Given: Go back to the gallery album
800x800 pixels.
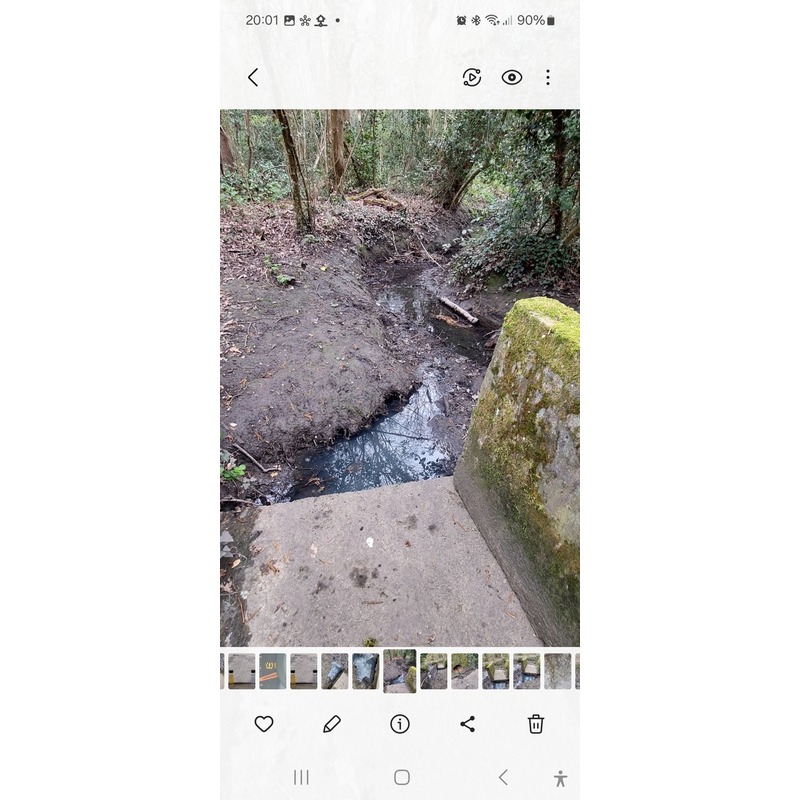Looking at the screenshot, I should [253, 77].
